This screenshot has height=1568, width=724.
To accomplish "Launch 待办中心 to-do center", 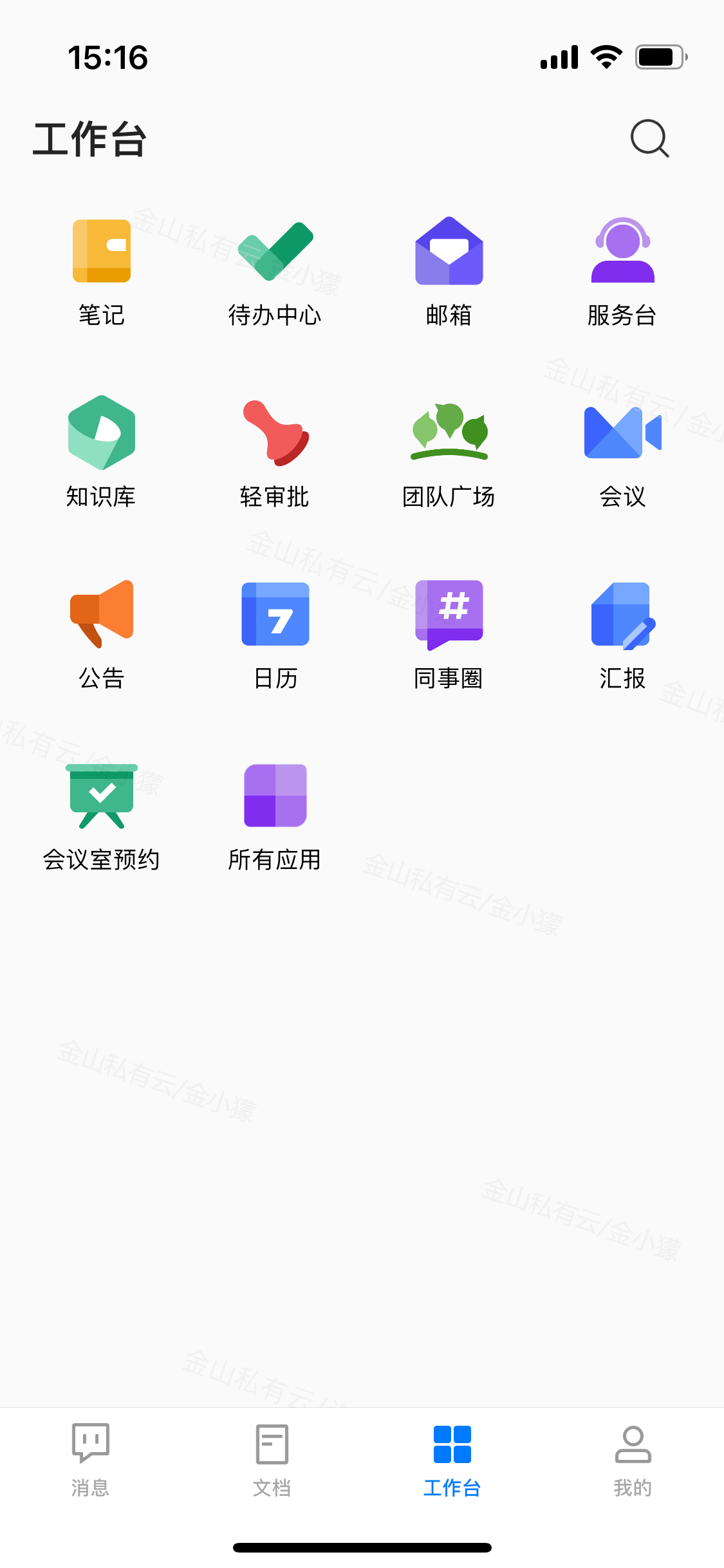I will click(275, 251).
